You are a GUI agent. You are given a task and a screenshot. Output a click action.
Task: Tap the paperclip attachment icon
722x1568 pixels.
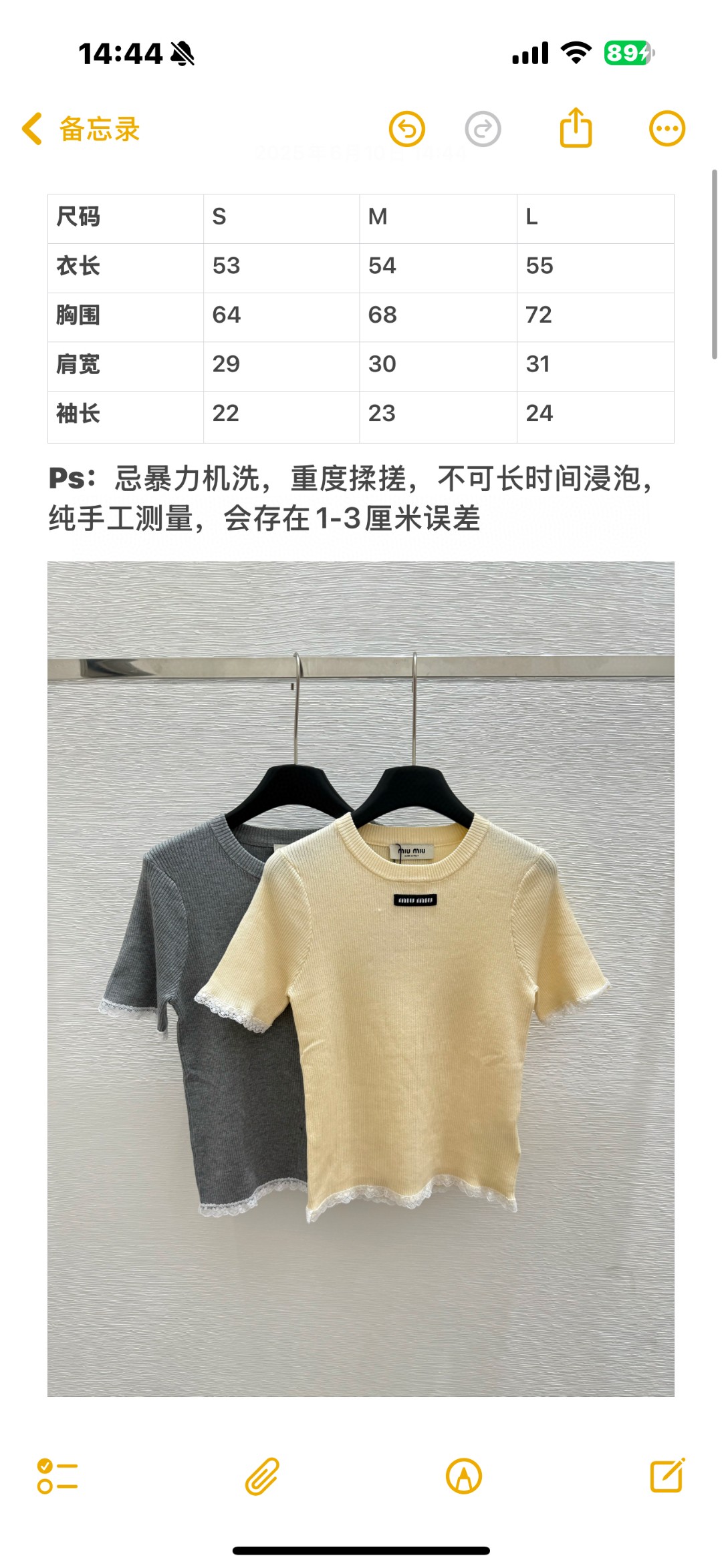pyautogui.click(x=262, y=1476)
